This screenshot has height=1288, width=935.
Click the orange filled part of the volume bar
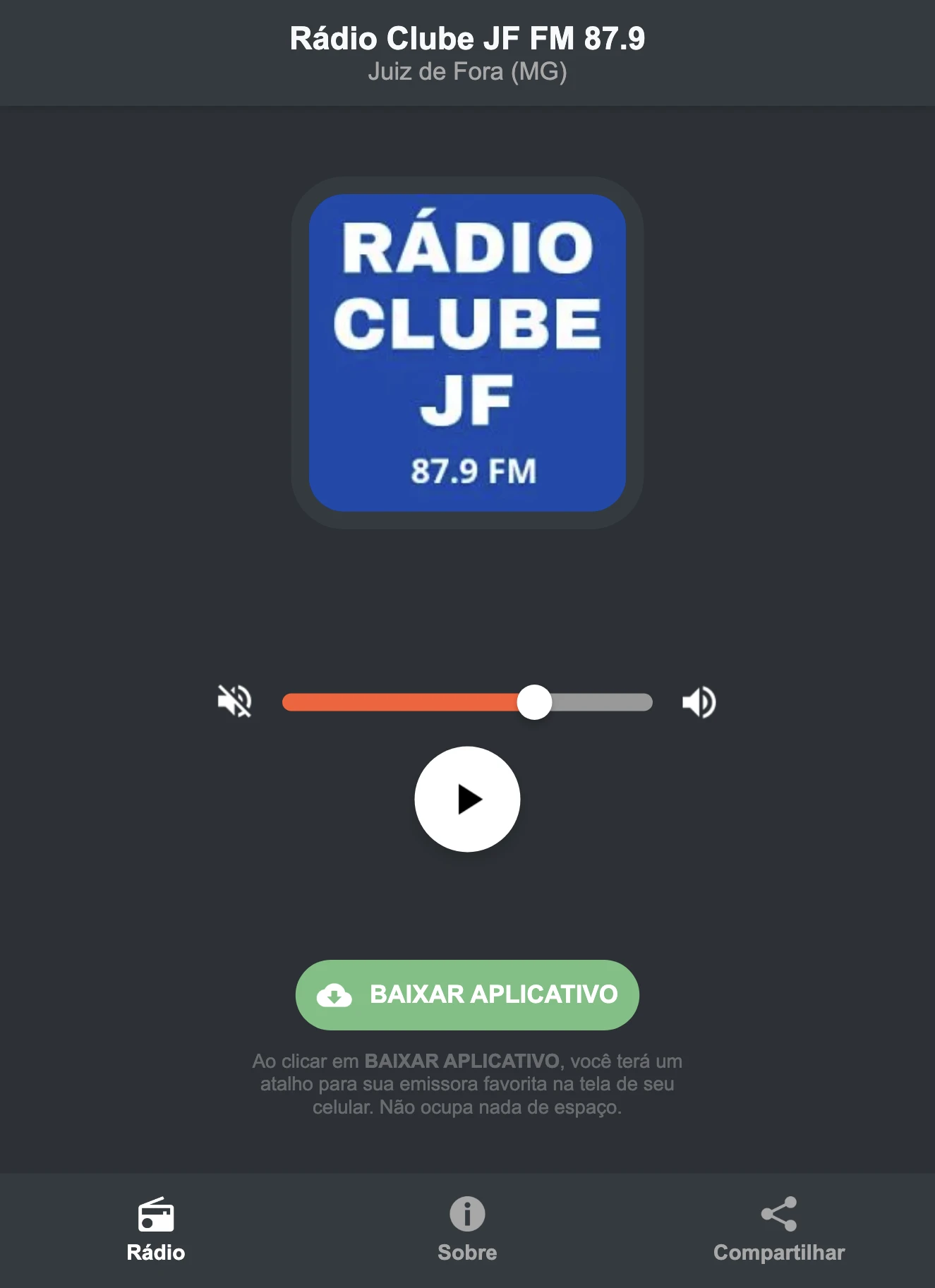(402, 701)
